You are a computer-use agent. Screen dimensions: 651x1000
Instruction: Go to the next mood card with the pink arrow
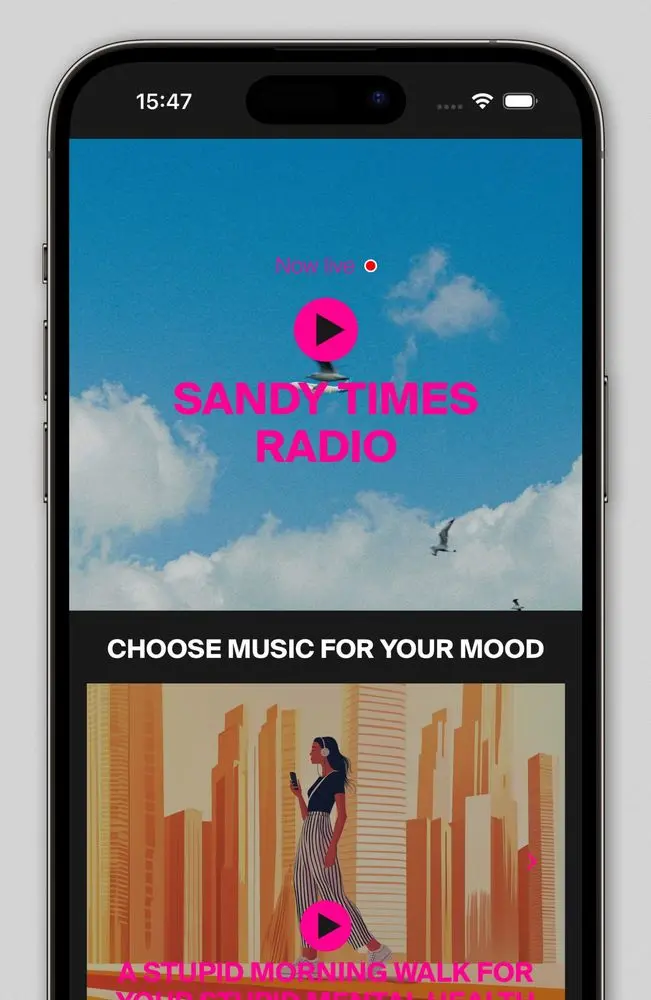(x=532, y=860)
